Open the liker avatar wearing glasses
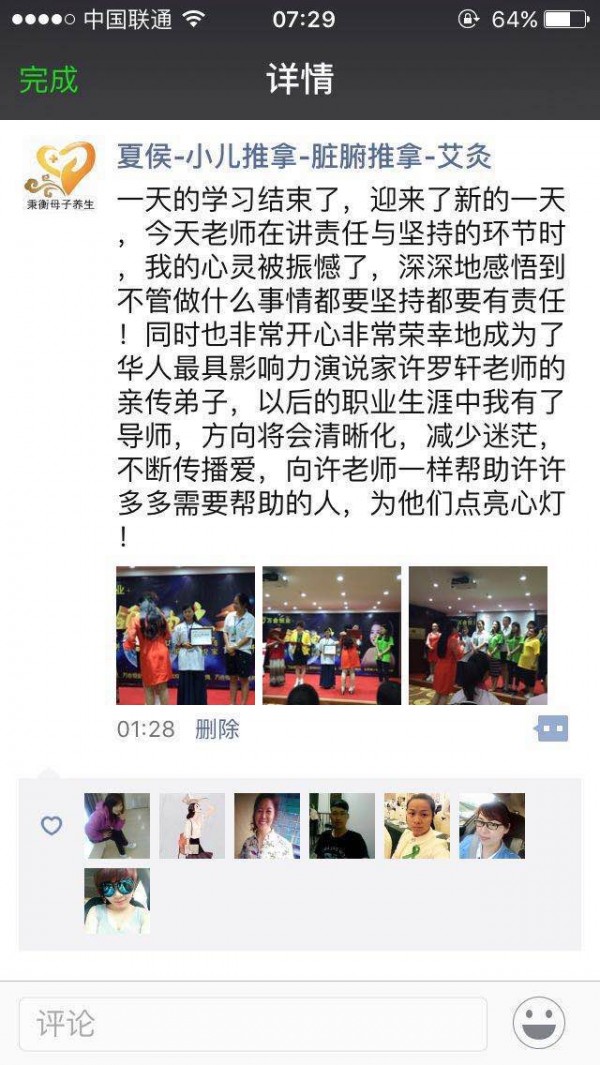 pyautogui.click(x=492, y=826)
